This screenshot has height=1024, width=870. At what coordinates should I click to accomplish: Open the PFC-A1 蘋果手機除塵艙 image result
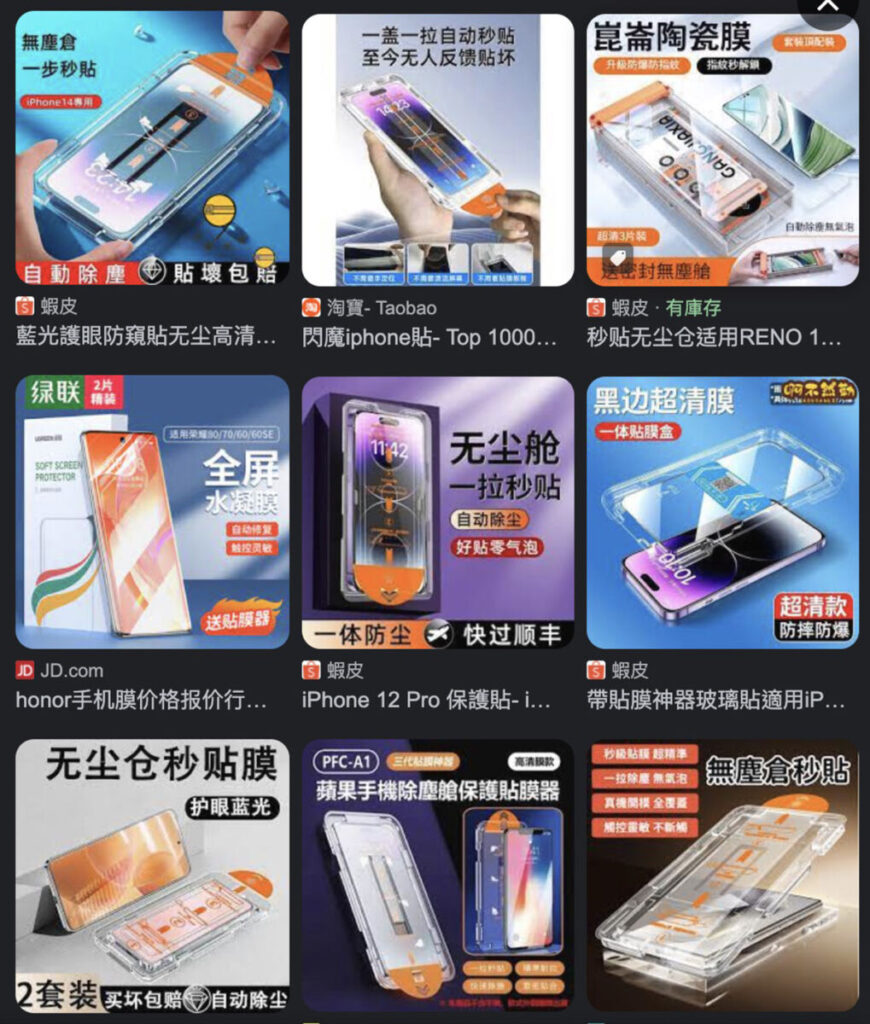(x=437, y=875)
